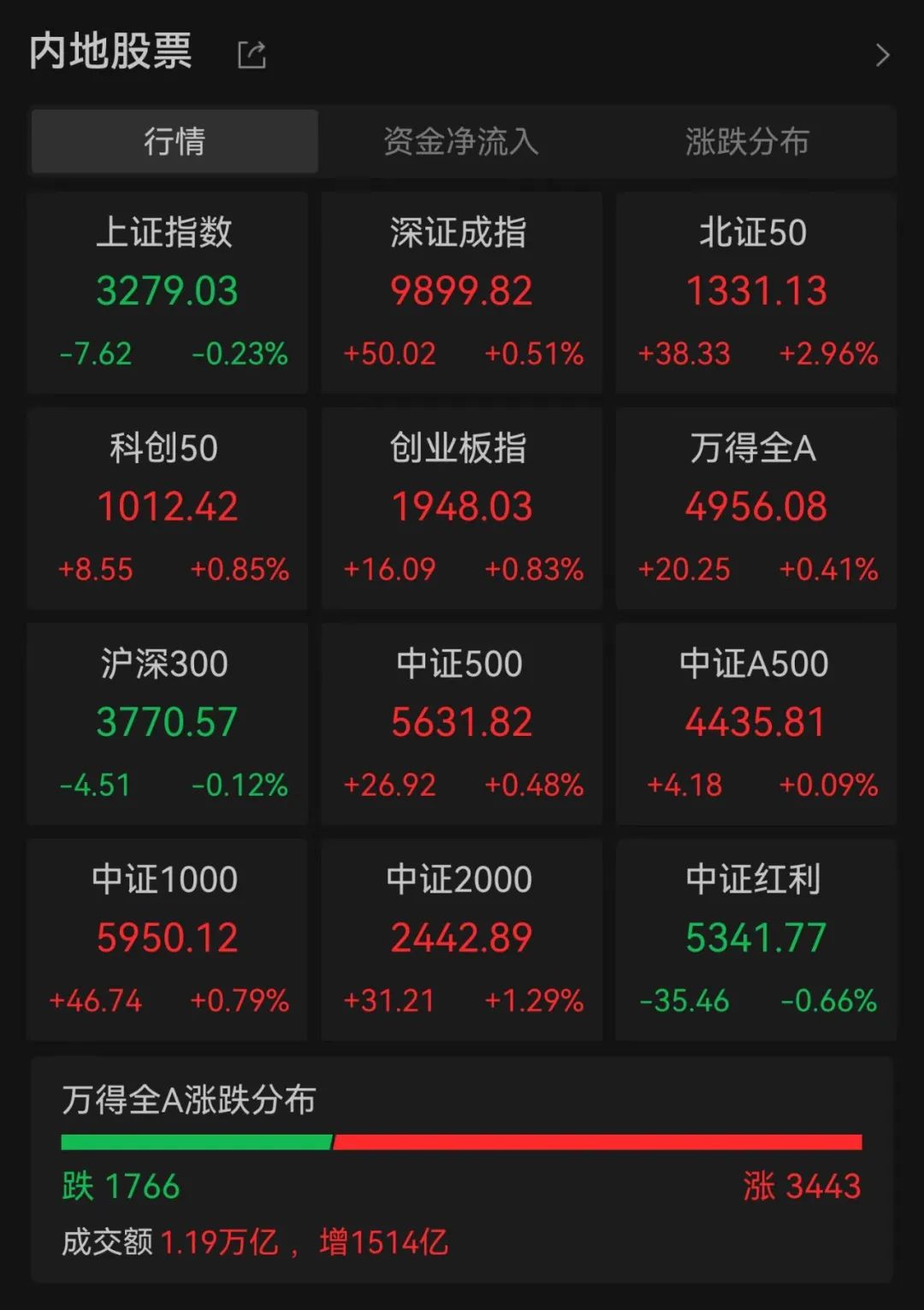Screen dimensions: 924x1310
Task: Open the 中证2000 index card
Action: coord(462,940)
